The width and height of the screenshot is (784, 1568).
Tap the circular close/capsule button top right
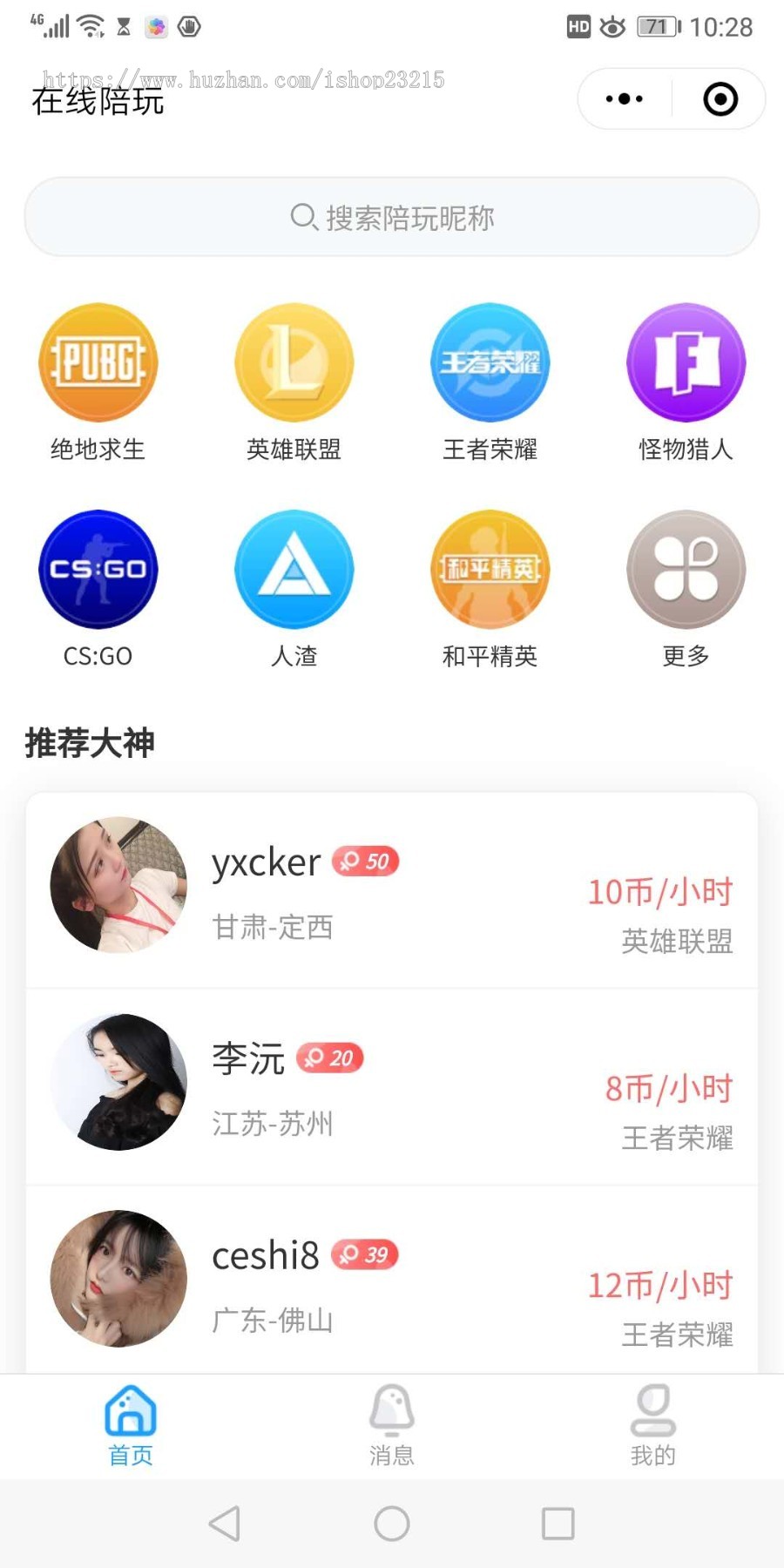tap(720, 99)
